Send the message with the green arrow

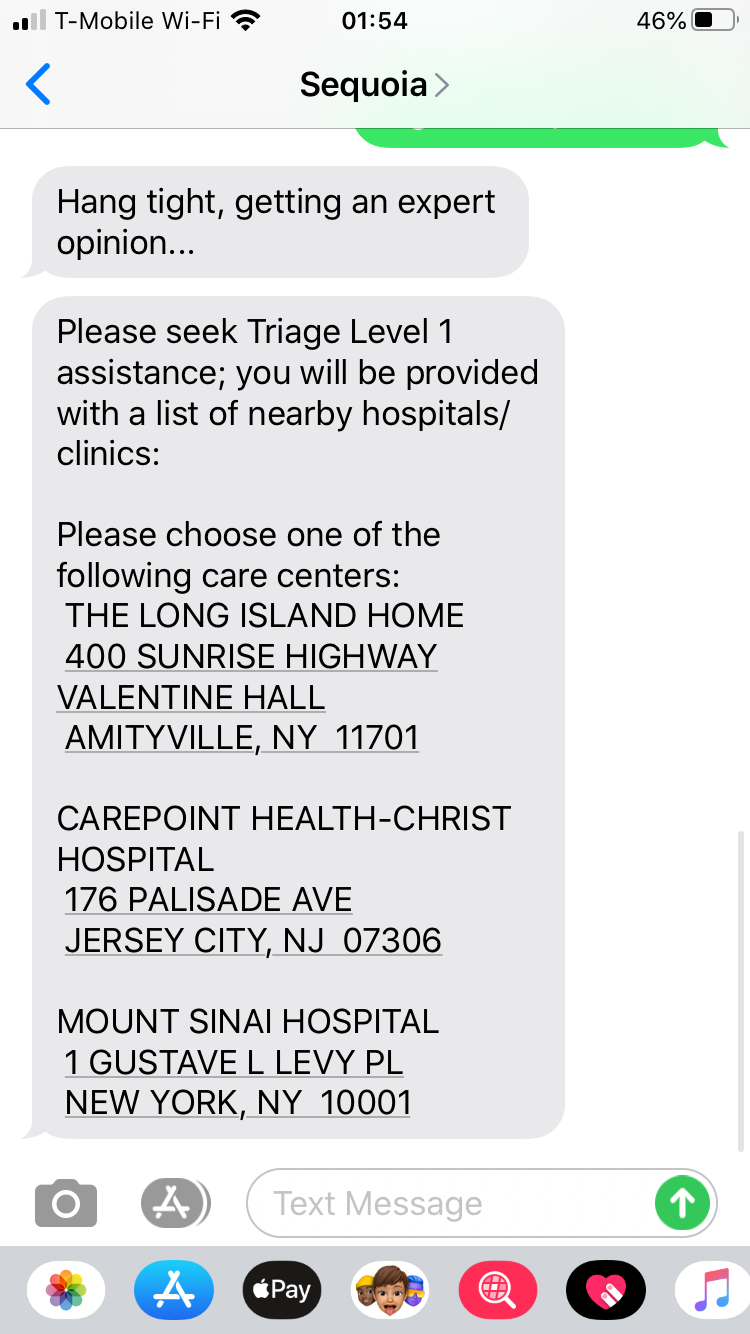click(x=682, y=1203)
